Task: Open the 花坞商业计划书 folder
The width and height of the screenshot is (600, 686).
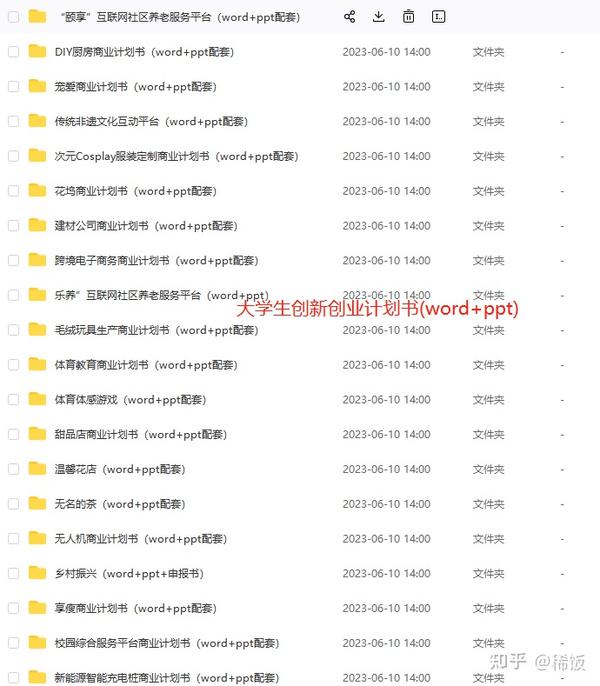Action: (135, 191)
